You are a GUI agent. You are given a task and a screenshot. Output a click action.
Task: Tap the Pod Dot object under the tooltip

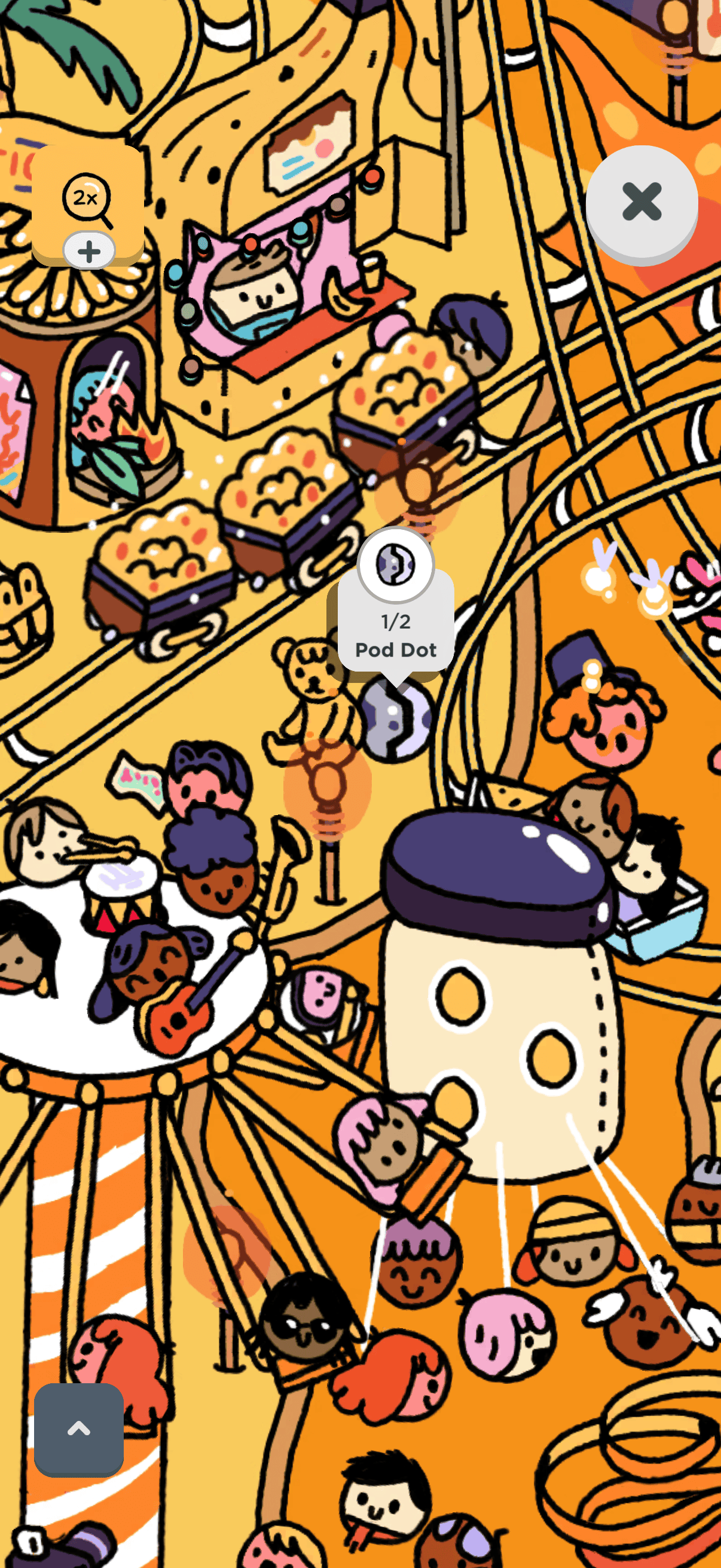pyautogui.click(x=396, y=718)
